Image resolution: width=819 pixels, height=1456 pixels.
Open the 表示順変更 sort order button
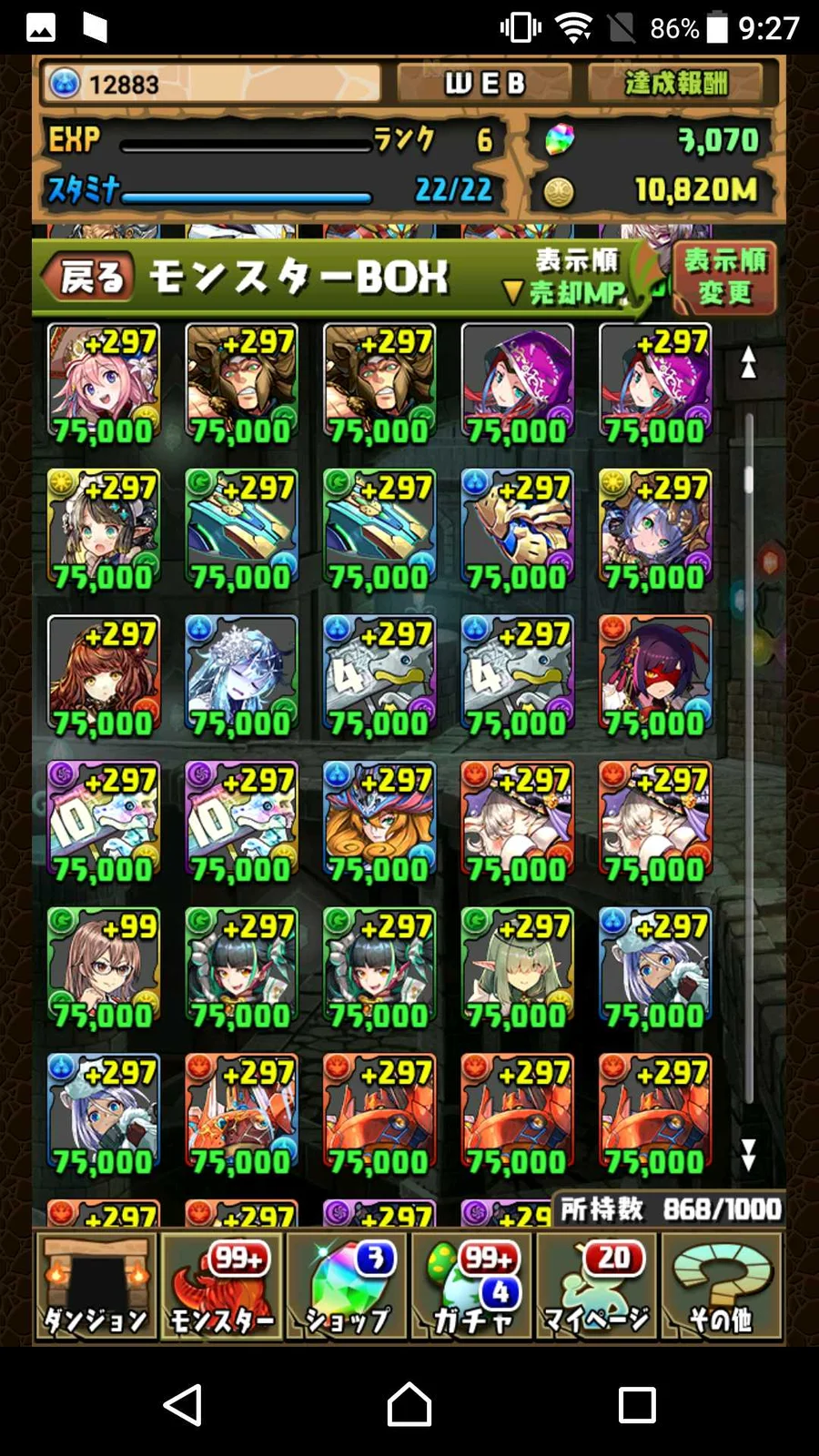click(x=724, y=277)
